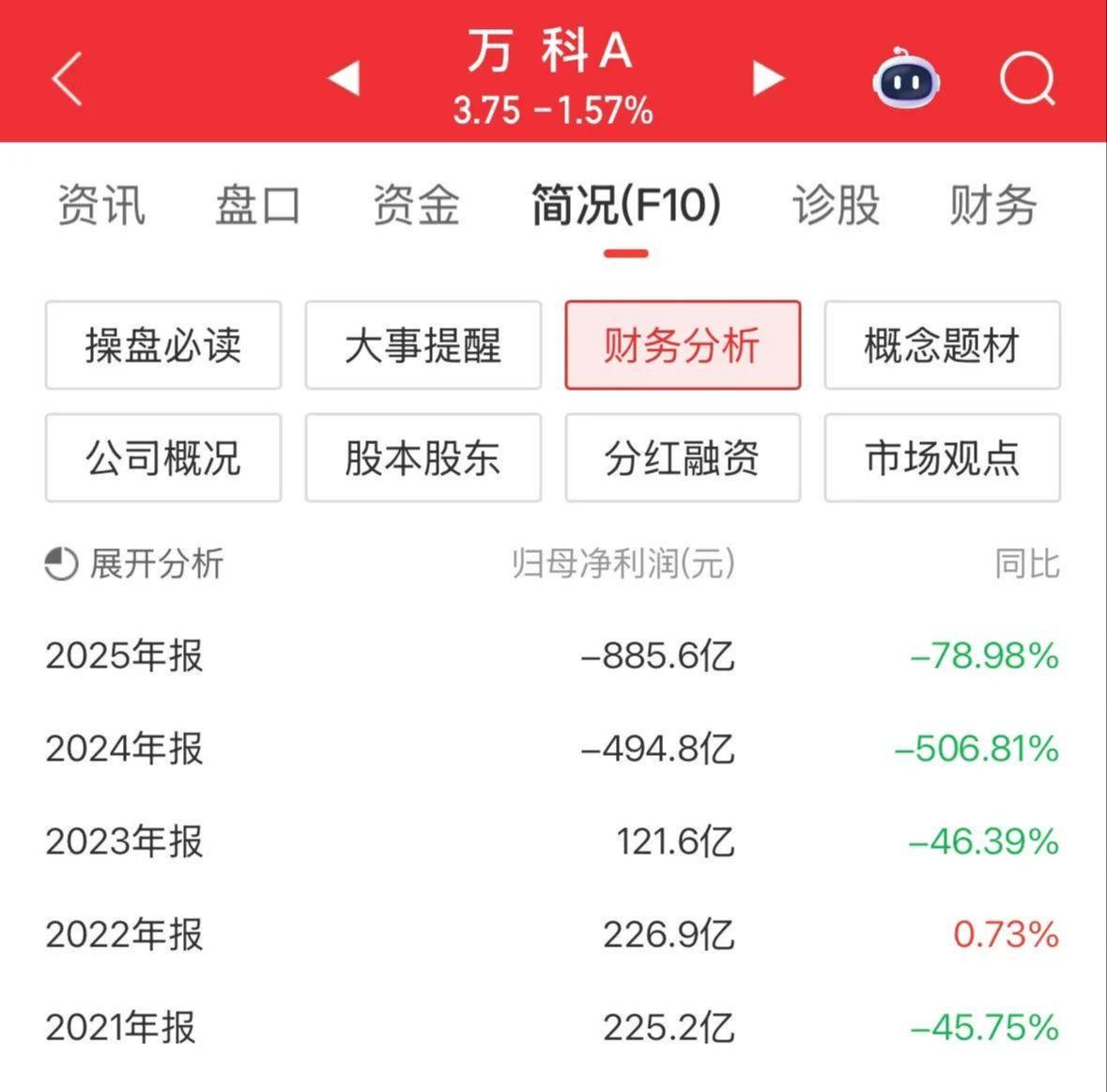The image size is (1107, 1092).
Task: Open the 市场观点 section
Action: tap(943, 458)
